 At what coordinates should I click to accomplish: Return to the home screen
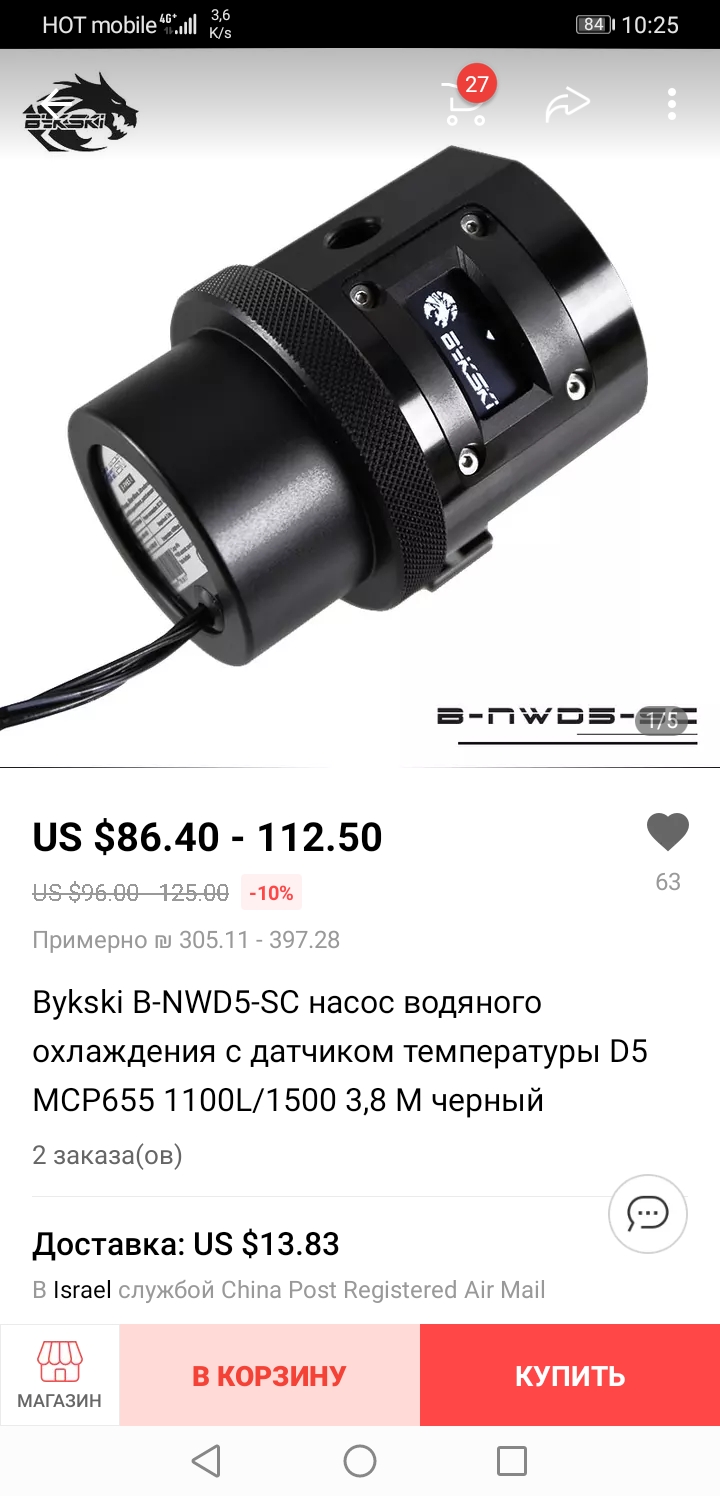pyautogui.click(x=360, y=1461)
